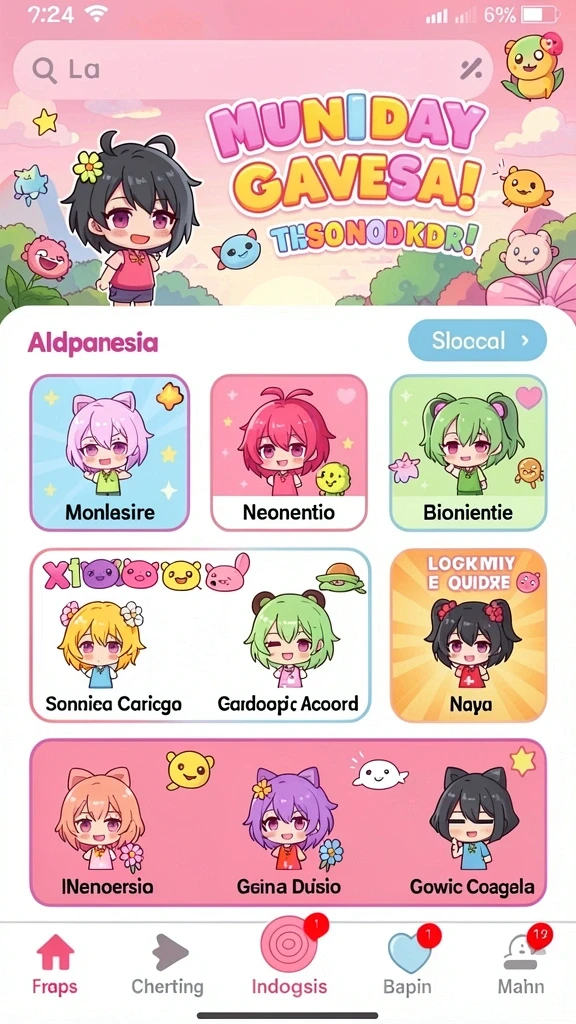Open the Monlesire character card

(110, 453)
